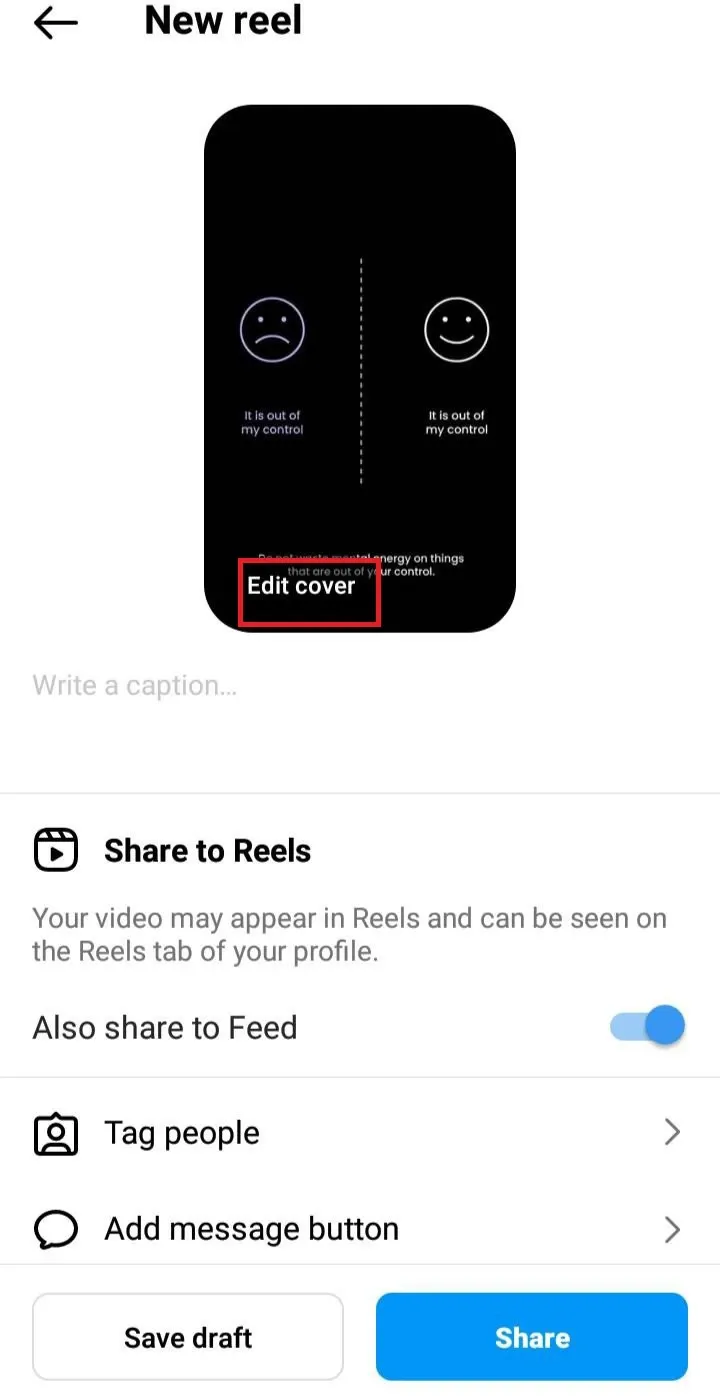Open Add message button option
This screenshot has width=720, height=1398.
pyautogui.click(x=358, y=1229)
